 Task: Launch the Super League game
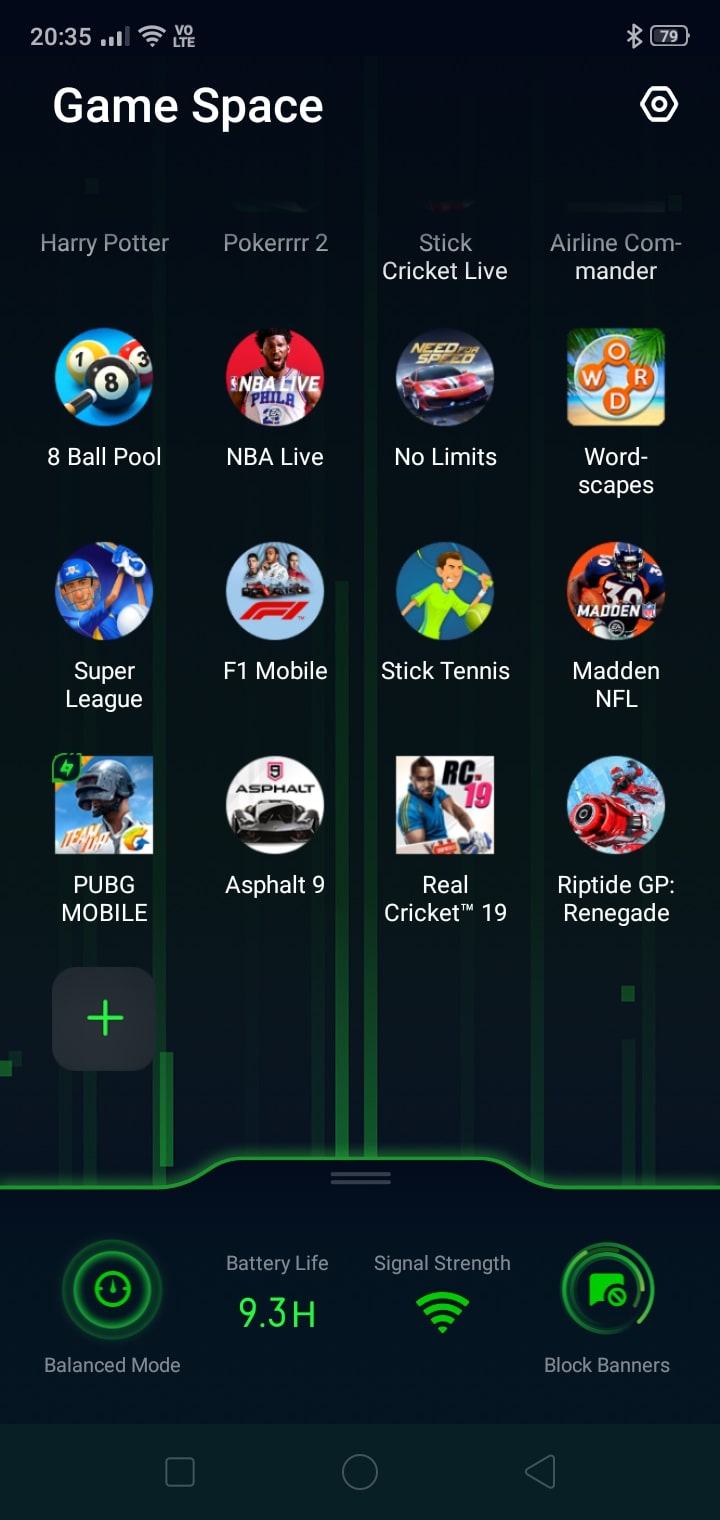104,592
